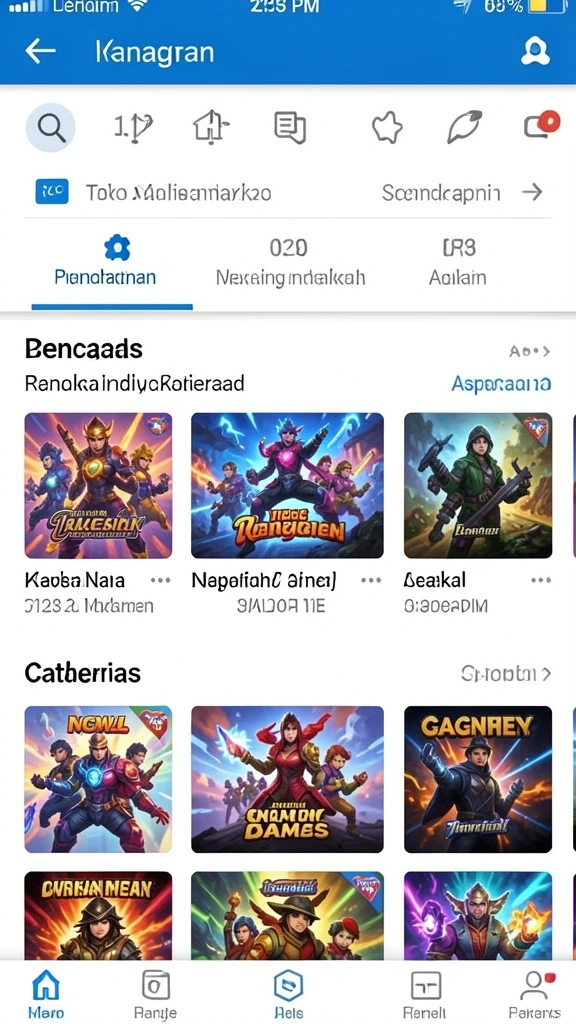Open the Aeaikal game tile

478,485
